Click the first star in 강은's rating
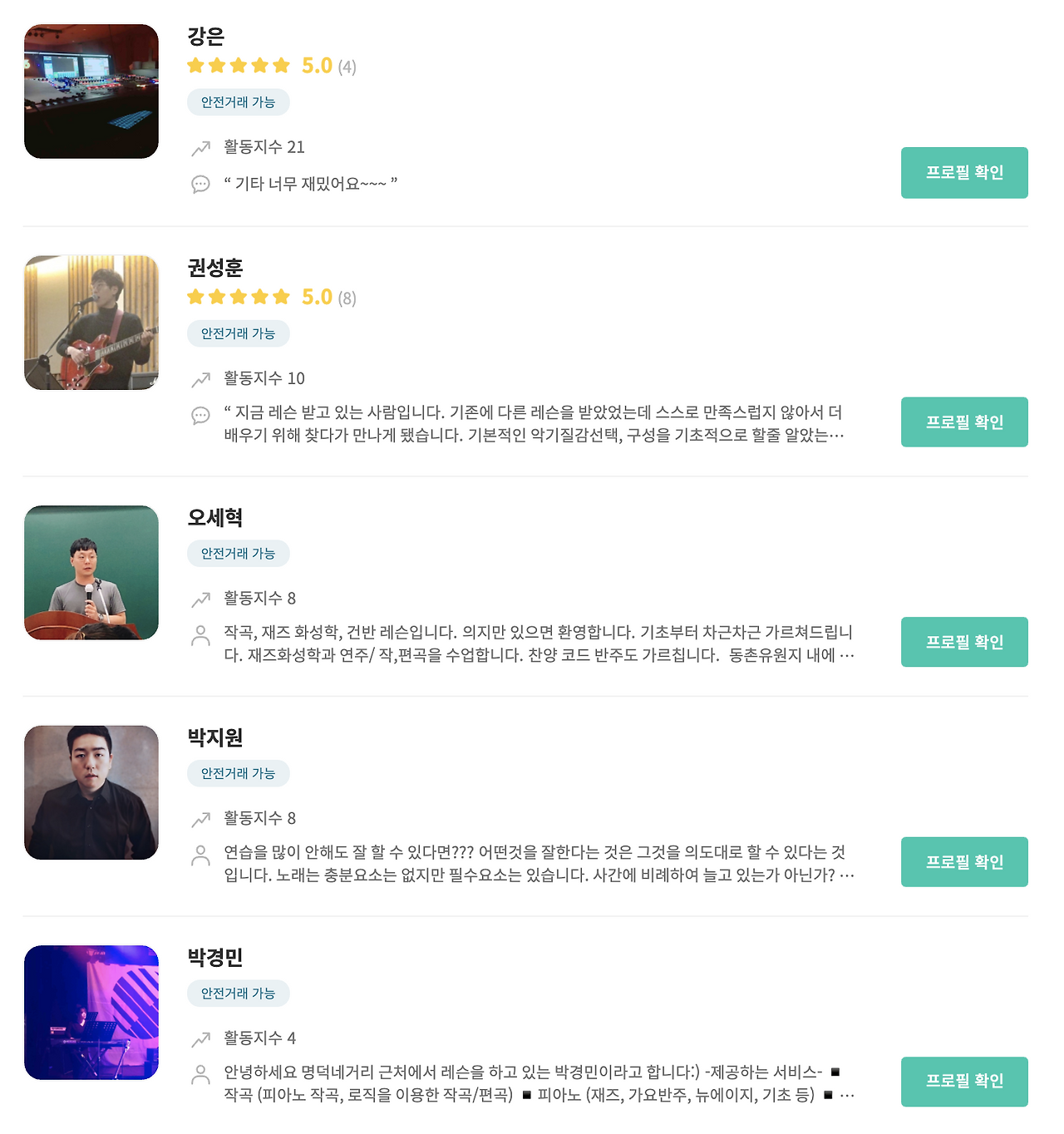This screenshot has height=1134, width=1064. pyautogui.click(x=193, y=66)
